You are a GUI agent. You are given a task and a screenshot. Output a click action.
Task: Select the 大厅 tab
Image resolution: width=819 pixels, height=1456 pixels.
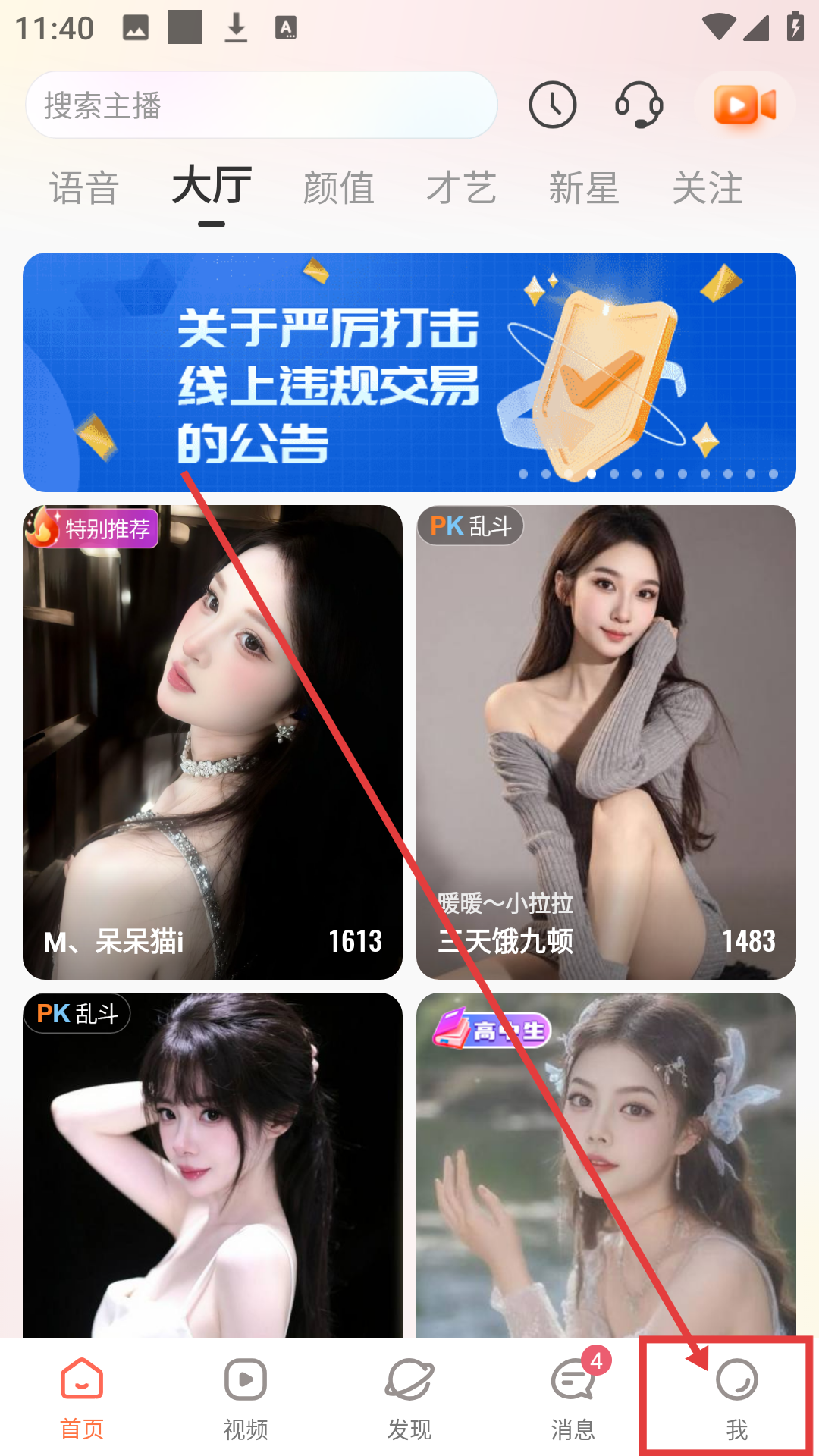pos(212,187)
